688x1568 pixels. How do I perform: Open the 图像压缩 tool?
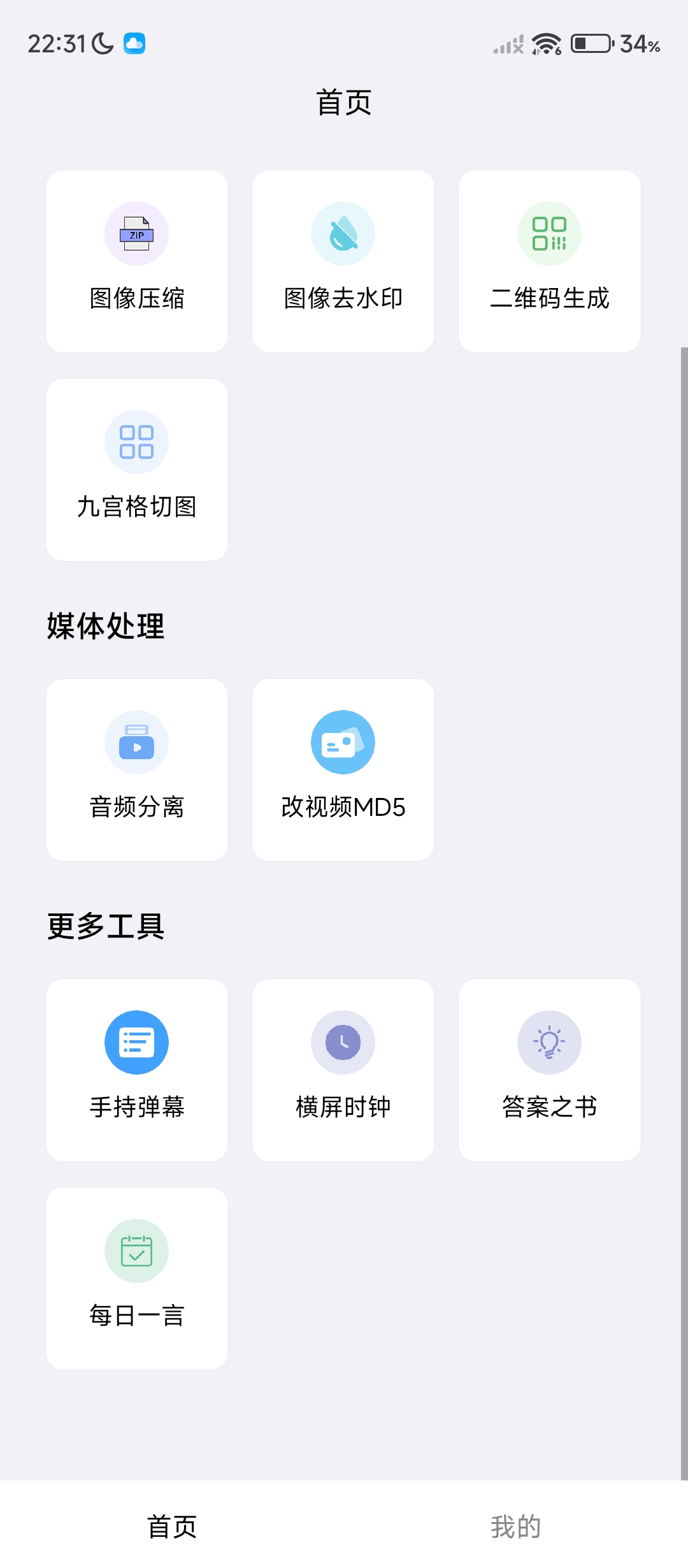click(137, 261)
